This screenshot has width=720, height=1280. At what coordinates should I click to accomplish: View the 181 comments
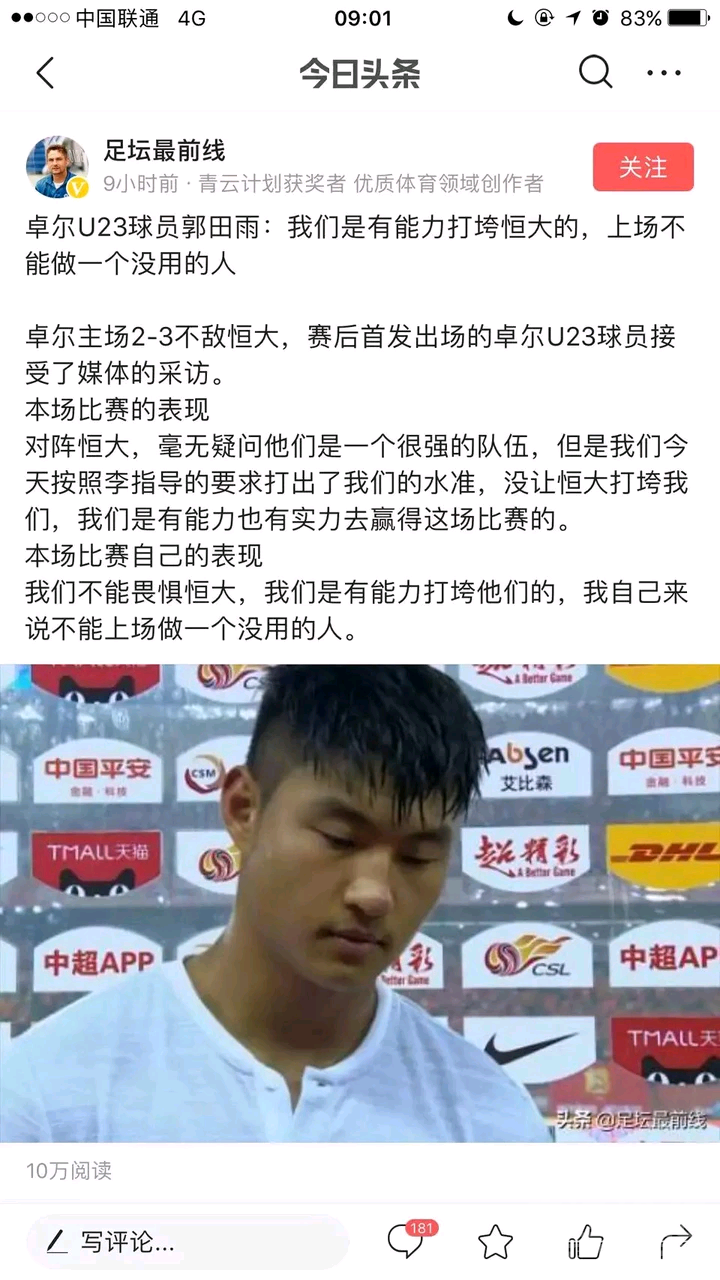click(x=407, y=1241)
